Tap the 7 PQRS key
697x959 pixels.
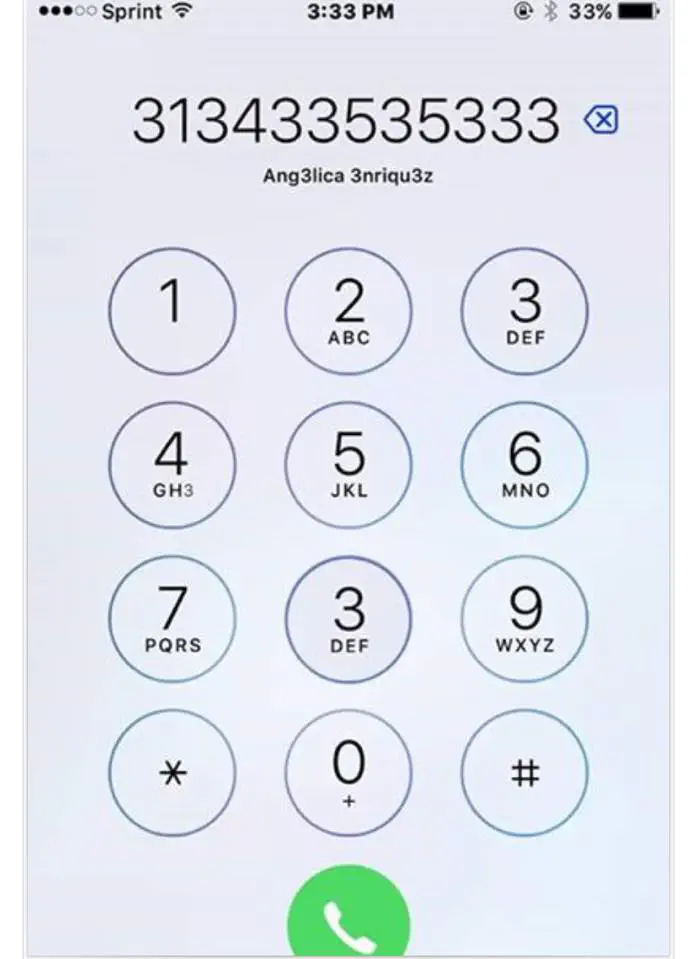[172, 619]
